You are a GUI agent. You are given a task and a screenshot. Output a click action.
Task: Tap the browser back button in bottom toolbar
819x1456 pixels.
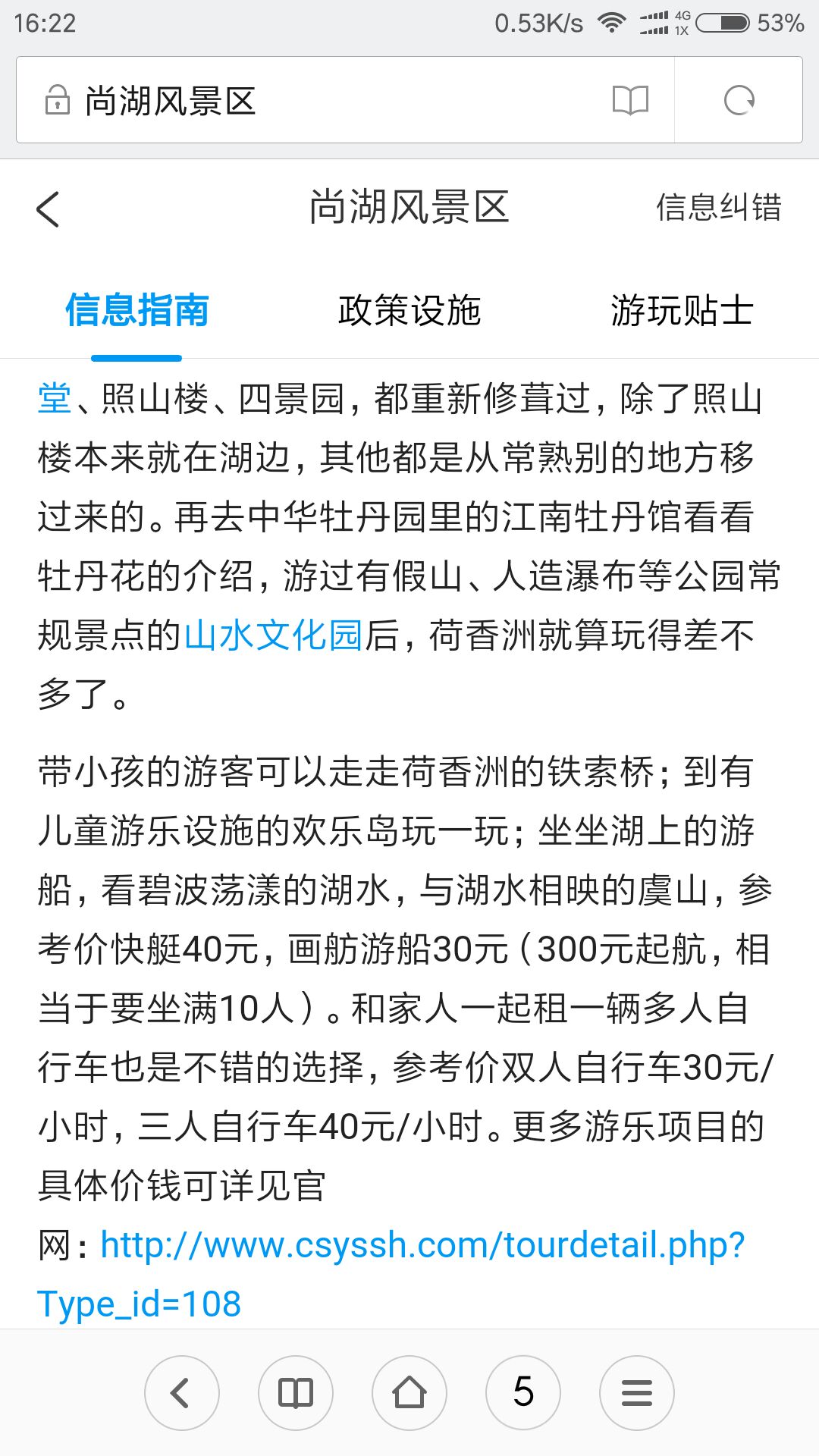pyautogui.click(x=182, y=1393)
